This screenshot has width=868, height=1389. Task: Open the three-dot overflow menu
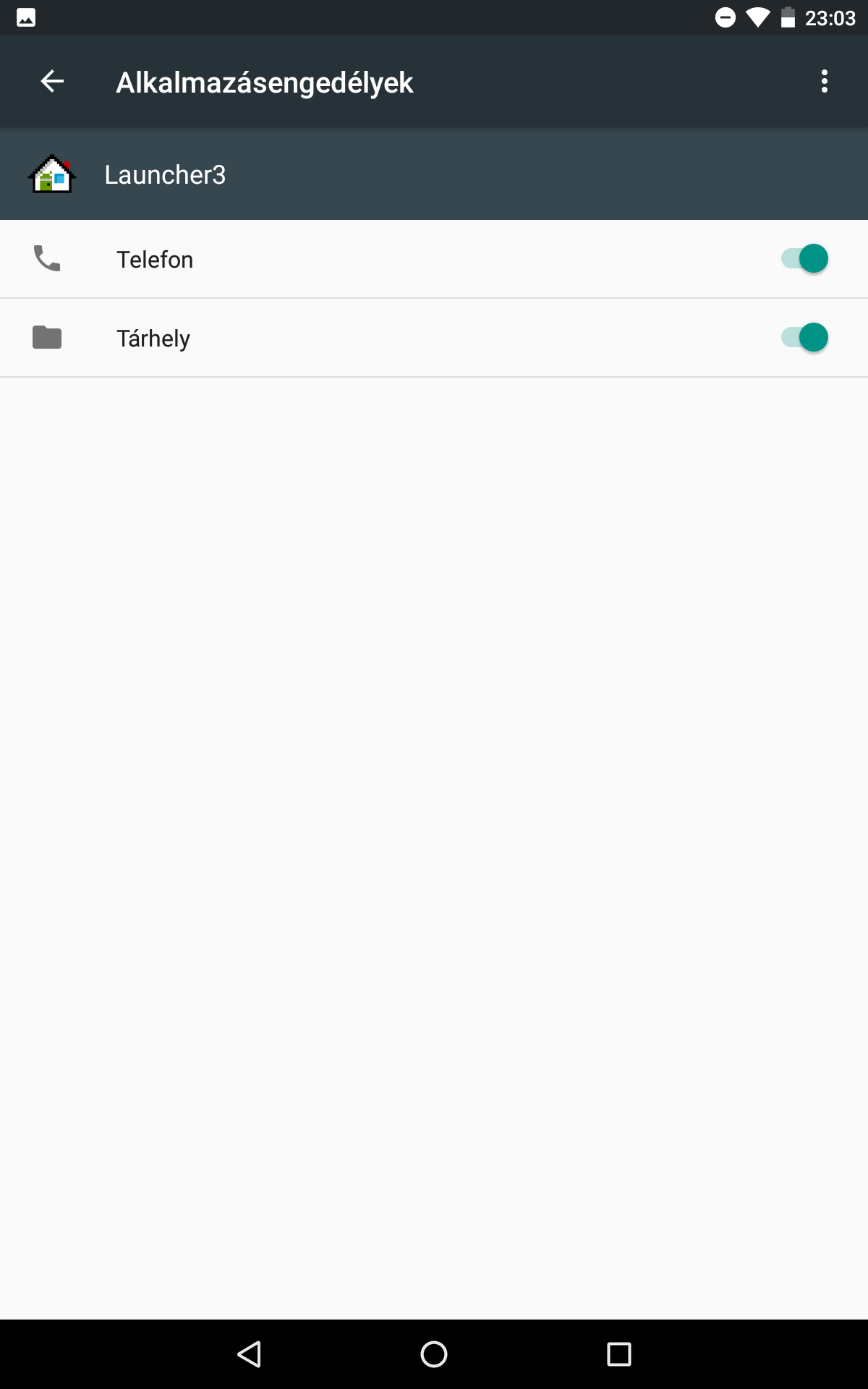pyautogui.click(x=824, y=81)
